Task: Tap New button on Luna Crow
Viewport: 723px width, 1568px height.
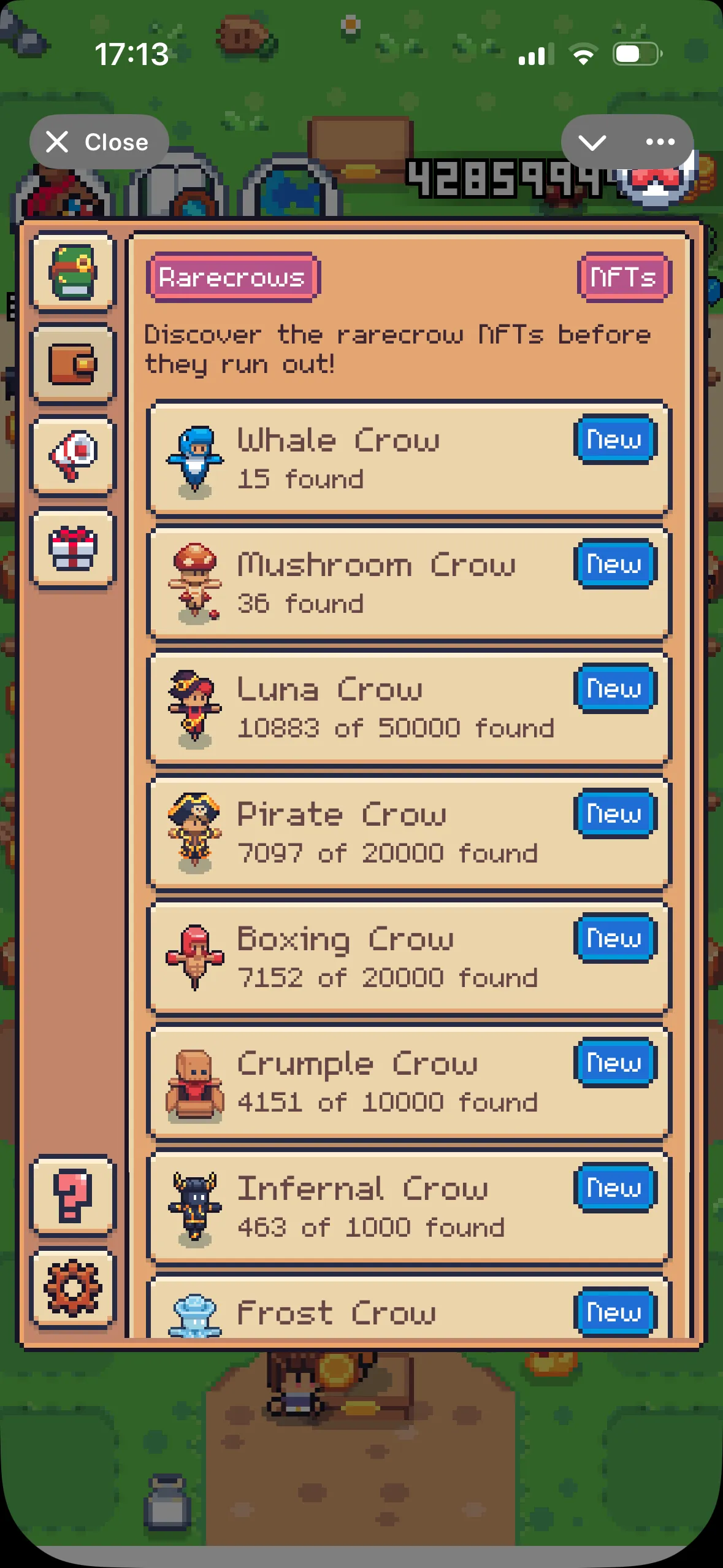Action: tap(614, 689)
